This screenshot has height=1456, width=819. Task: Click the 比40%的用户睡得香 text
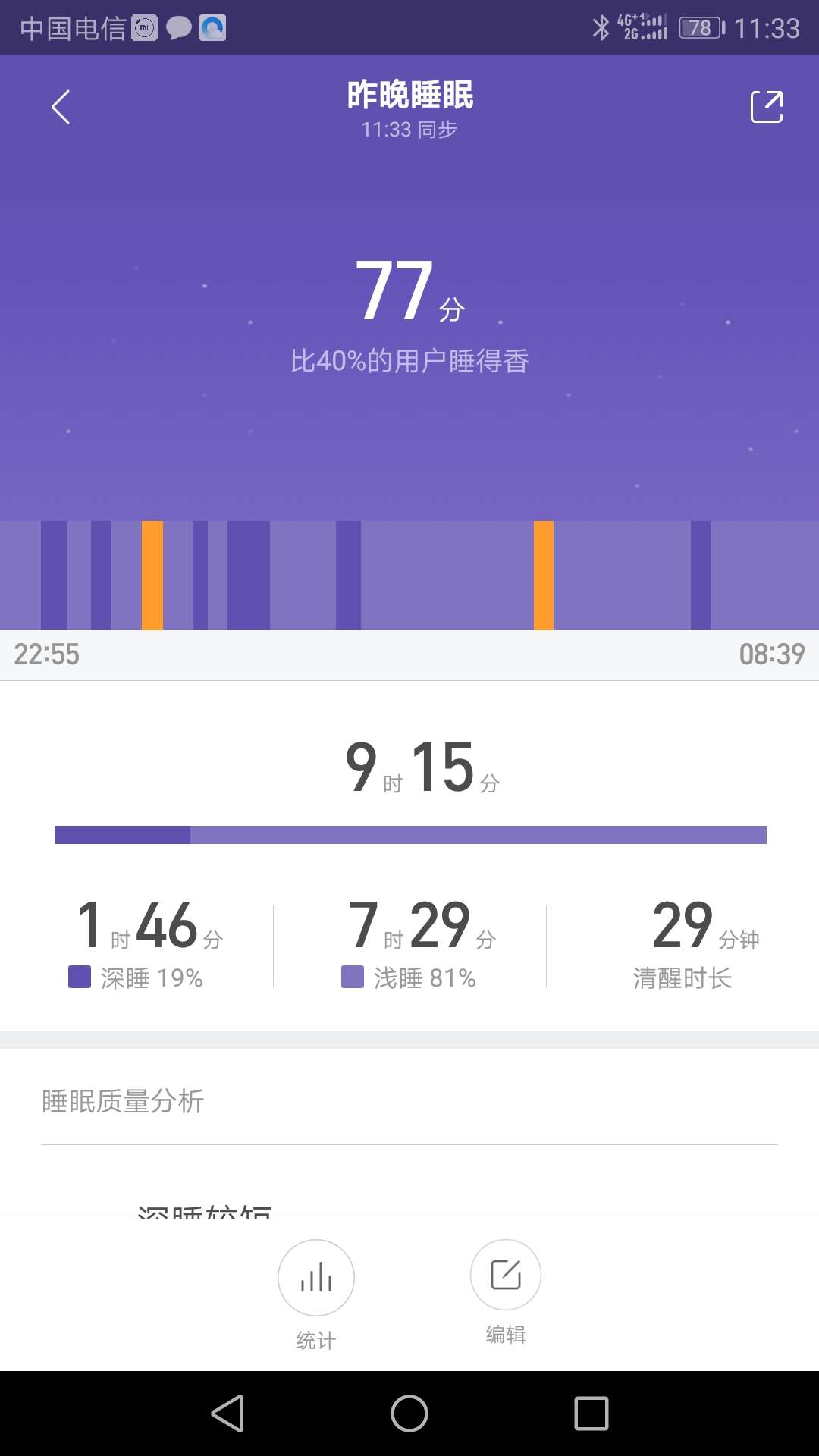(409, 362)
